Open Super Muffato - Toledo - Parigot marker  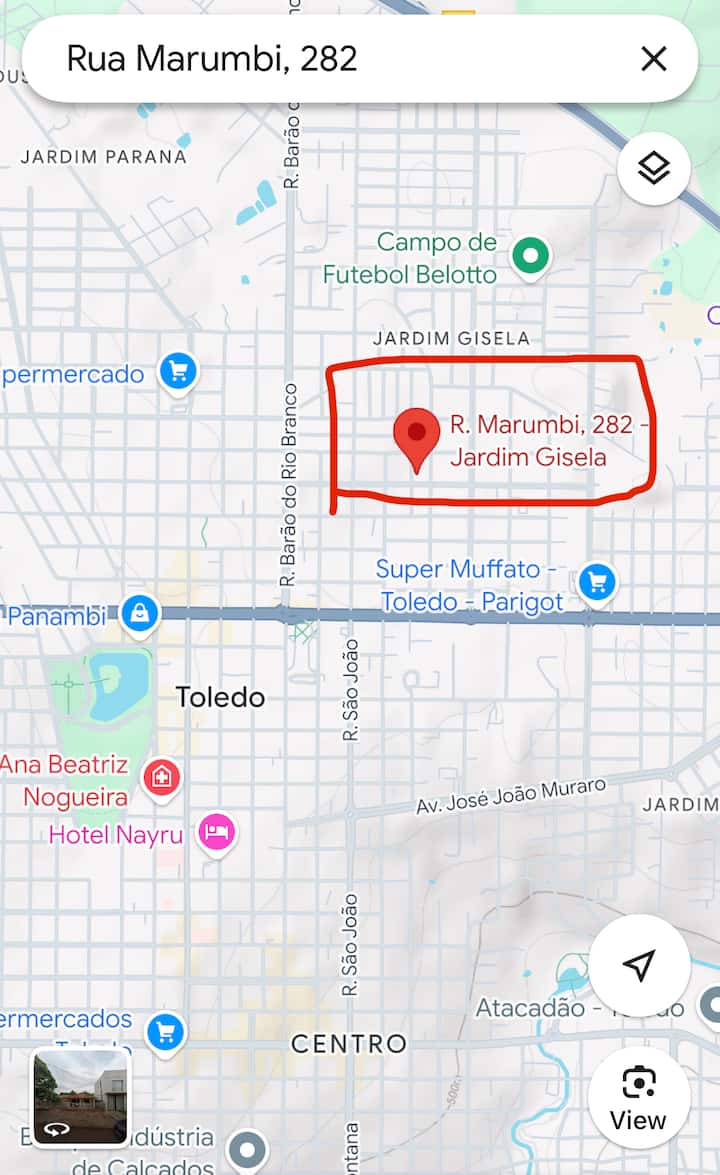click(597, 582)
